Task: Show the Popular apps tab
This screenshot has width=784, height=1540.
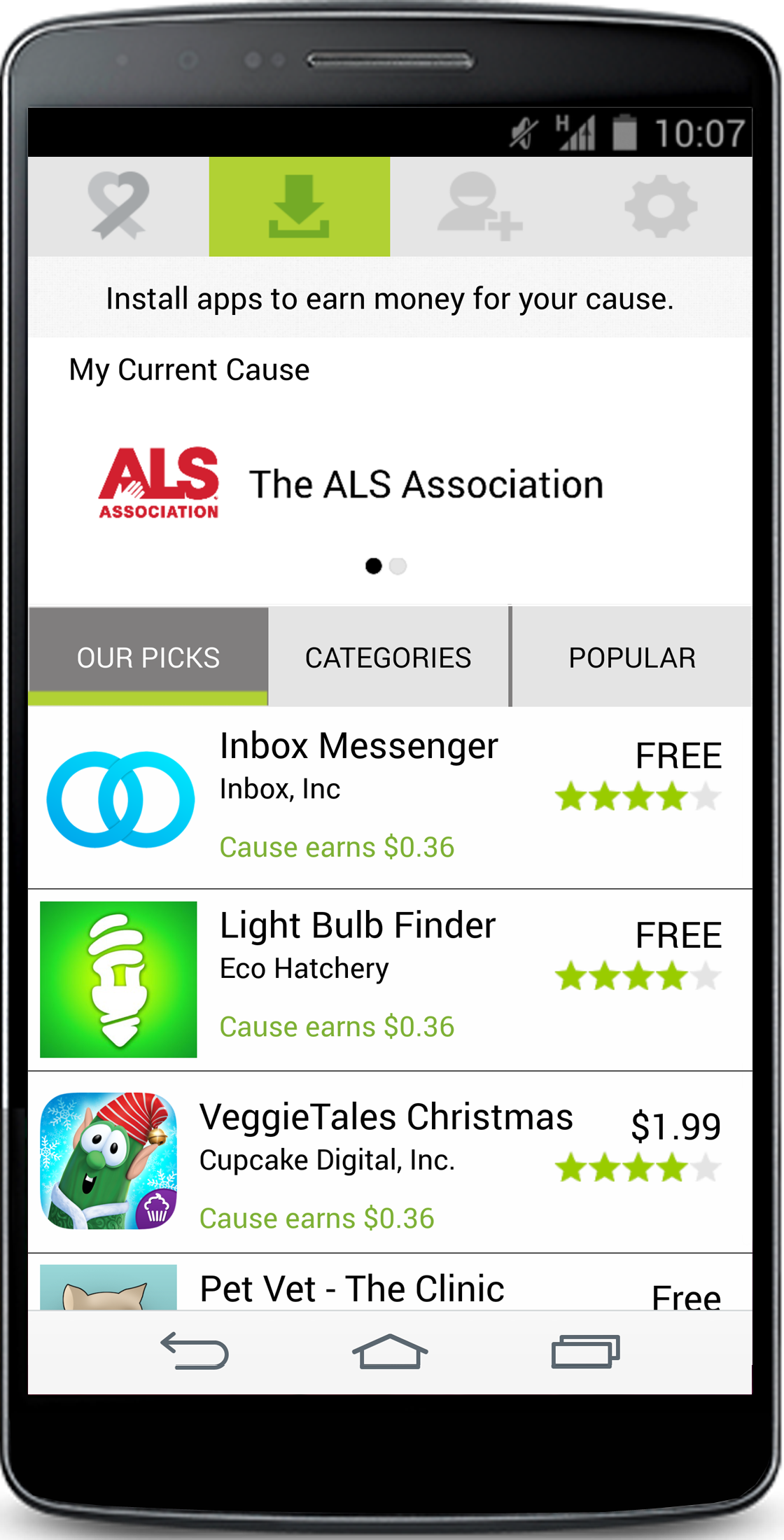Action: [x=632, y=657]
